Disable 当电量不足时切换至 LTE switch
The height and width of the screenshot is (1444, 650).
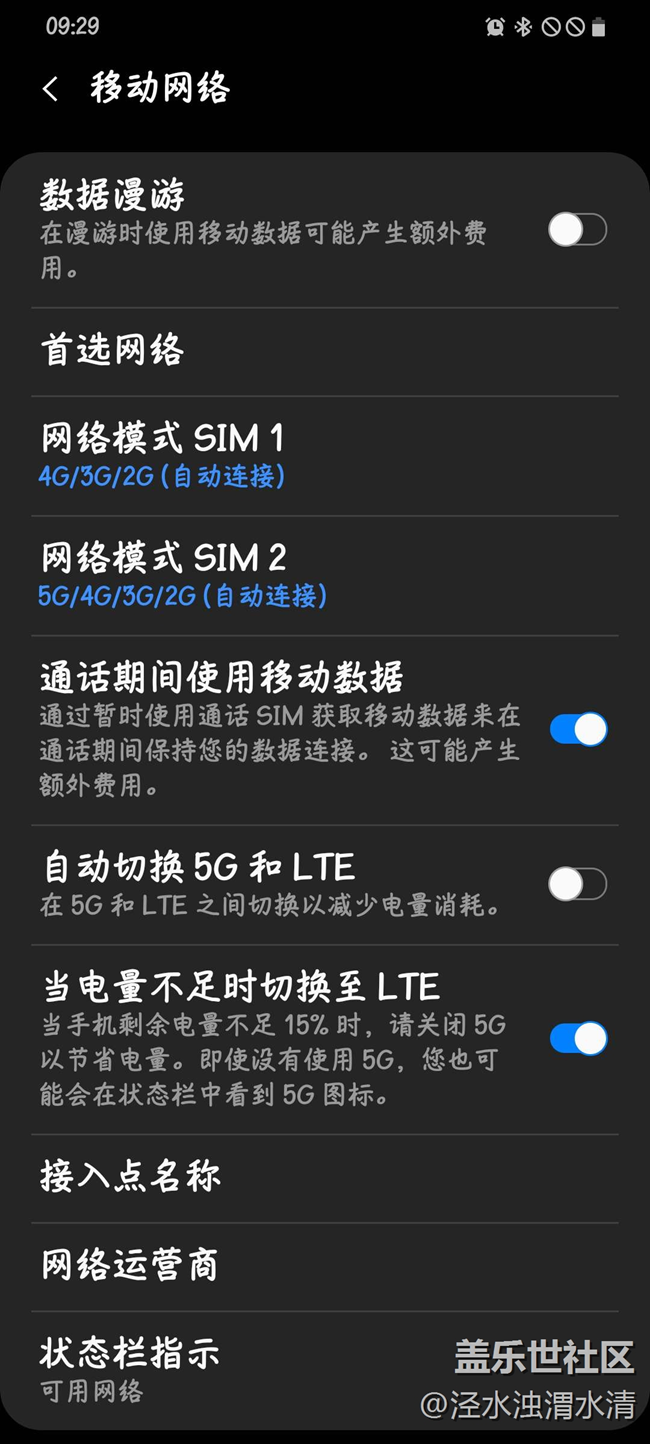point(578,1038)
